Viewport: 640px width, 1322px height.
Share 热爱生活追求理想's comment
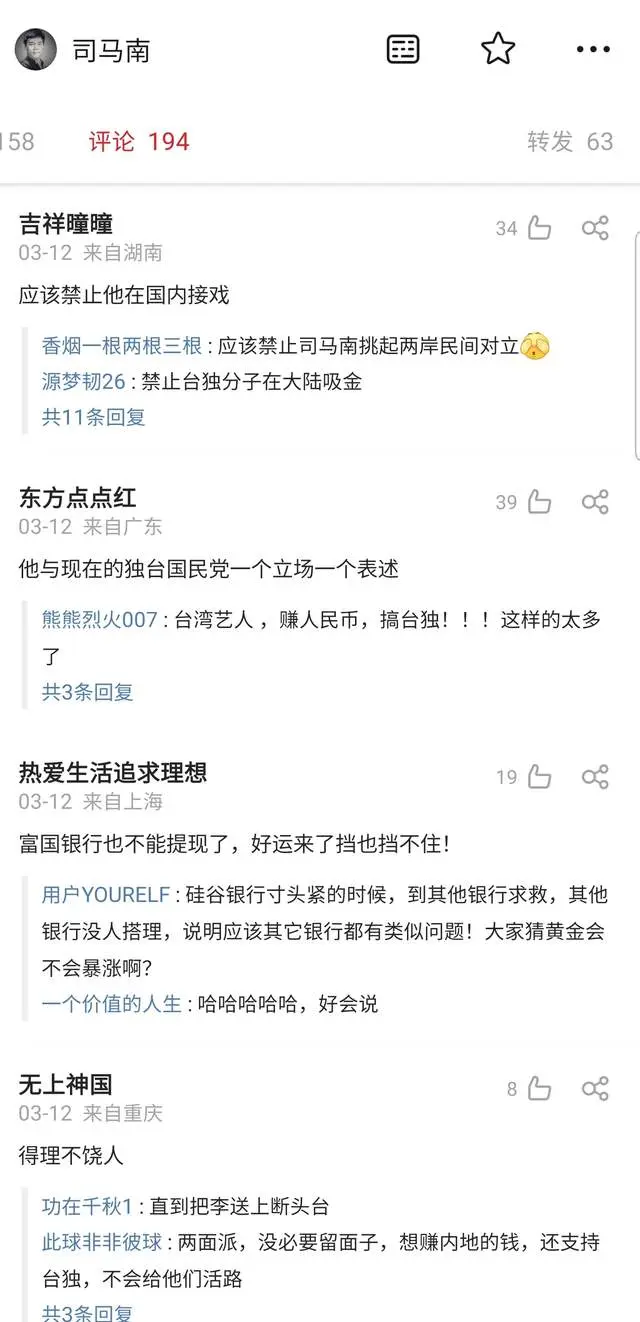(595, 777)
